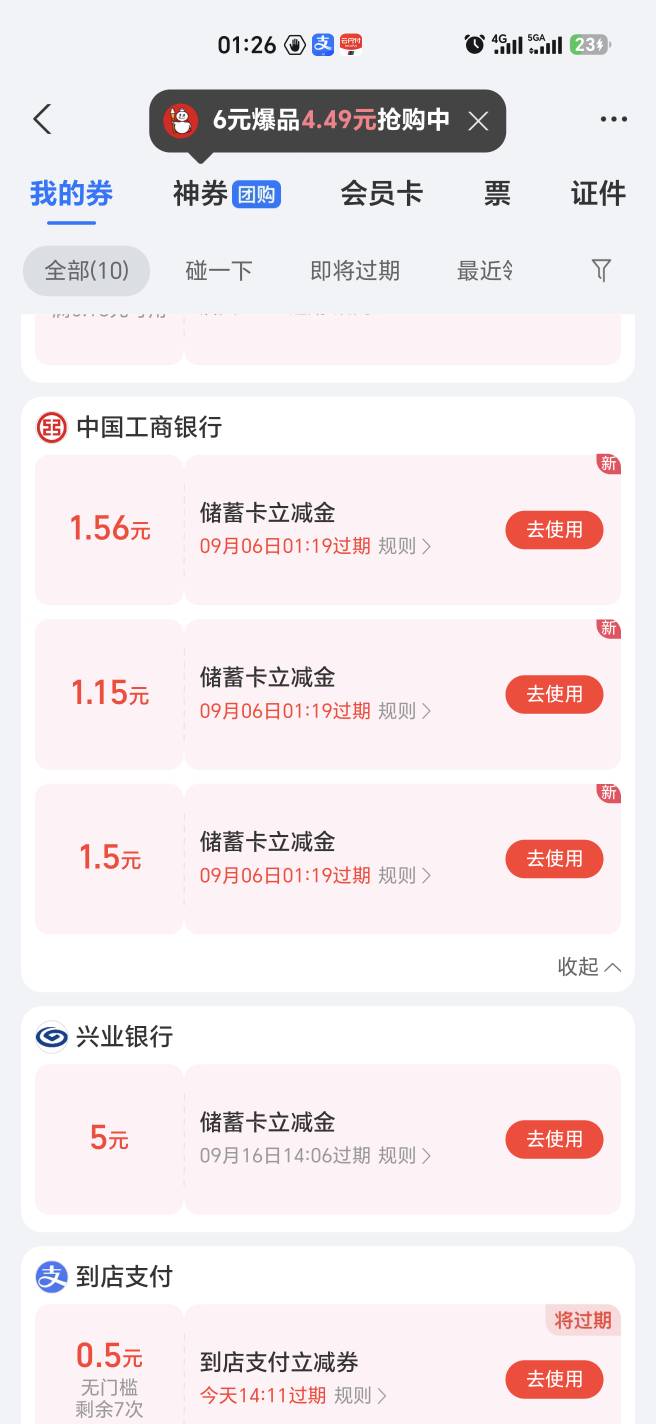Use the 1.56元 ICBC coupon
The image size is (656, 1424).
pyautogui.click(x=554, y=530)
